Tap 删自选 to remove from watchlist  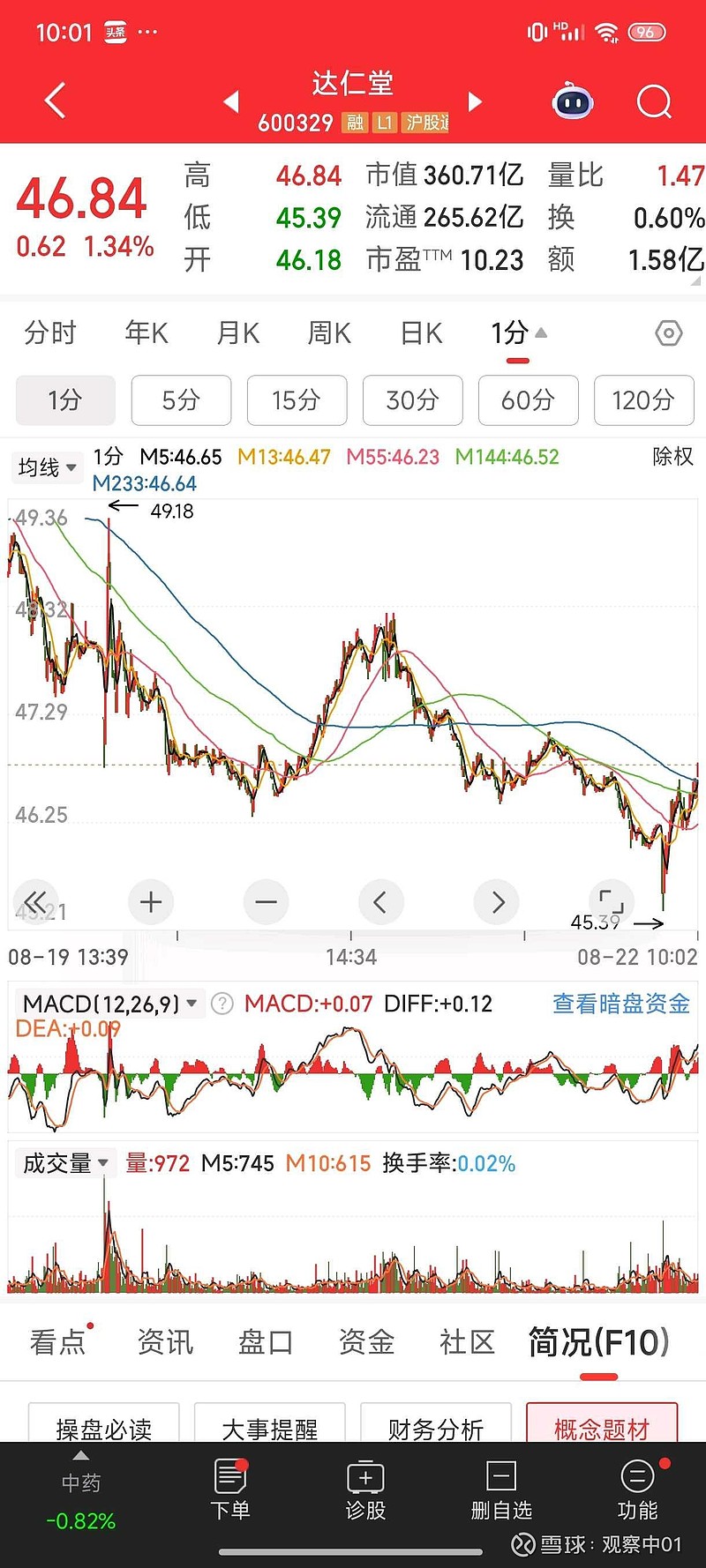tap(501, 1490)
